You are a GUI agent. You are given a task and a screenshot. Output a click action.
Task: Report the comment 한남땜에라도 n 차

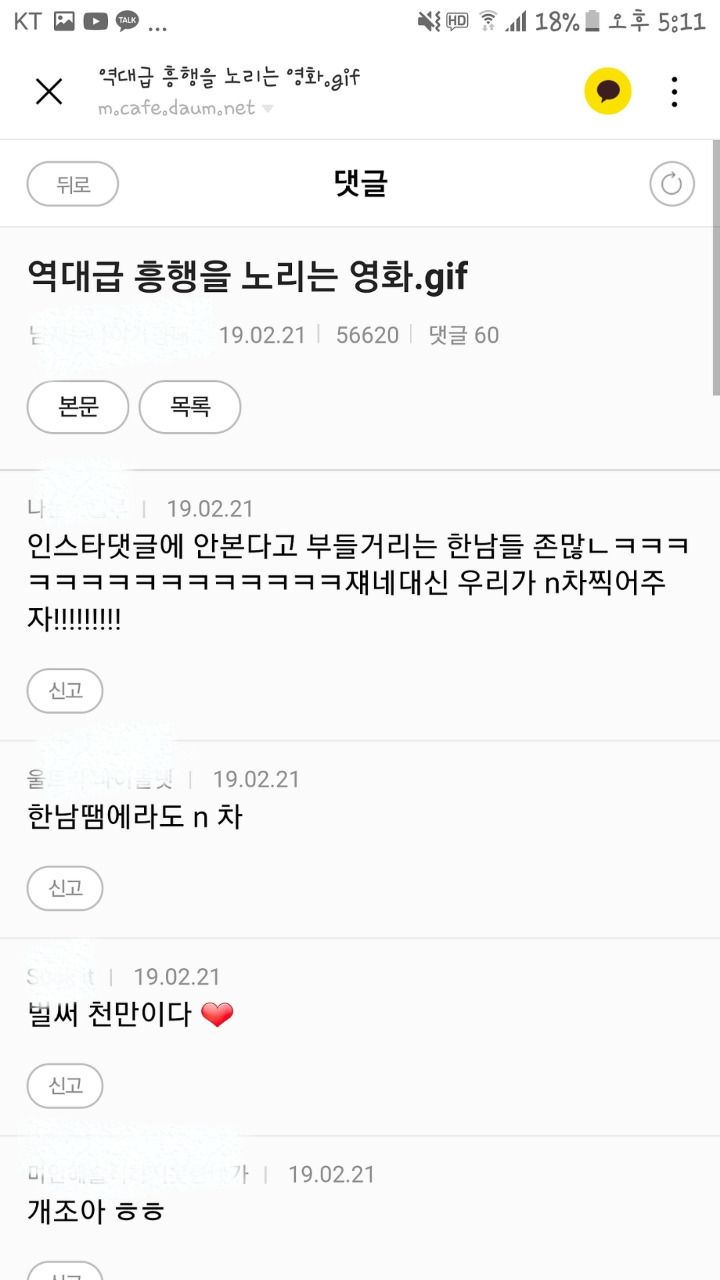[65, 887]
